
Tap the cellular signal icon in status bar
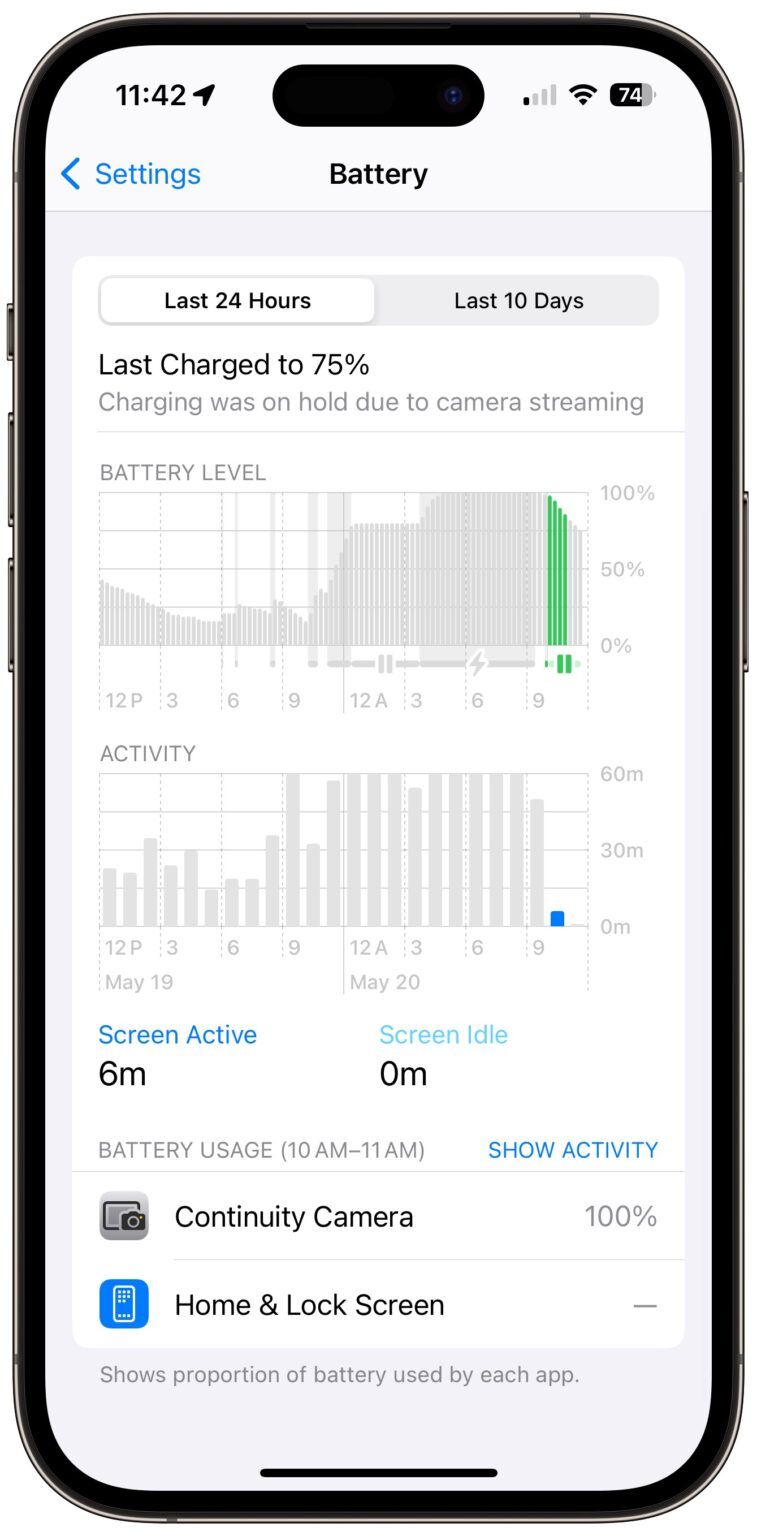(538, 95)
